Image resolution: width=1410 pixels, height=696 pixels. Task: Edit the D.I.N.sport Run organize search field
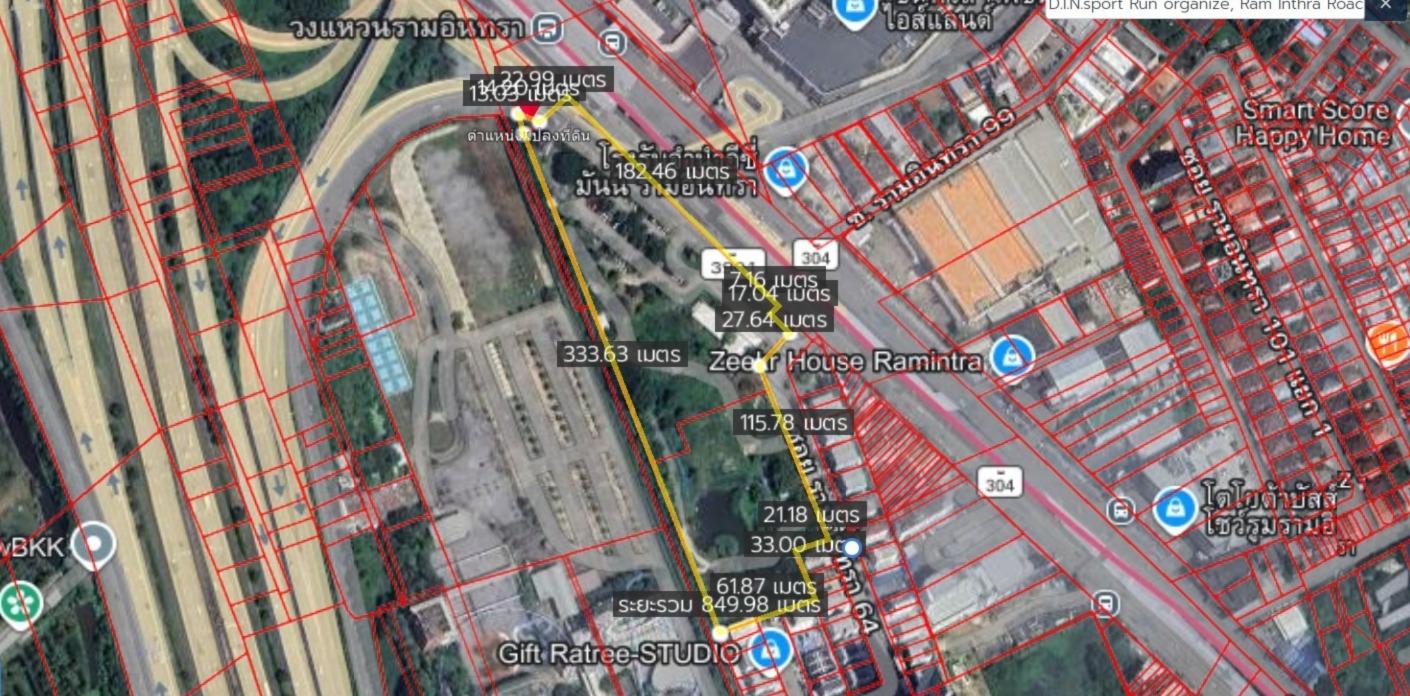click(x=1204, y=8)
